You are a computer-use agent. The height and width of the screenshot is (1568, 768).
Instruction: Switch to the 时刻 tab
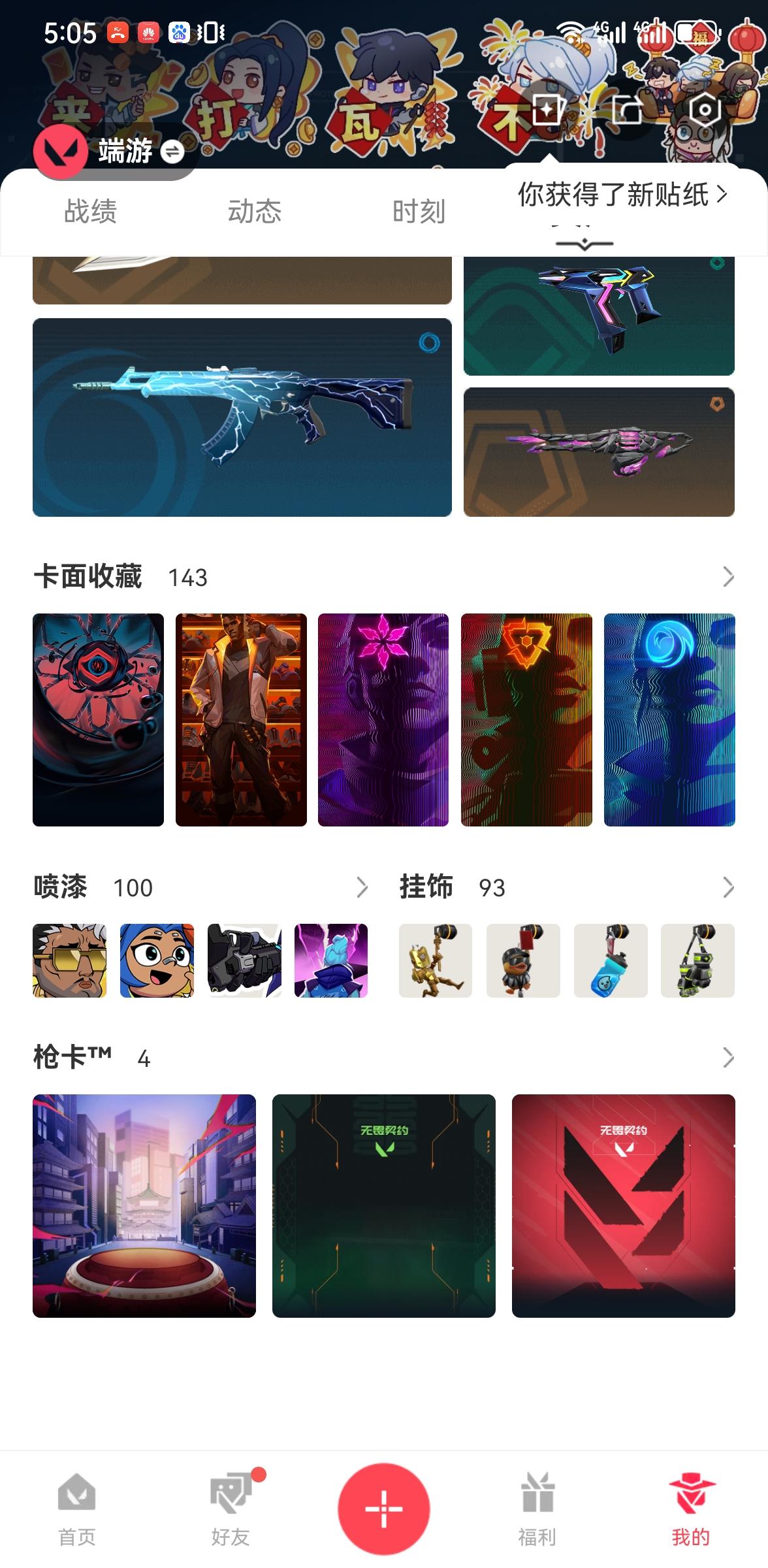pyautogui.click(x=418, y=210)
